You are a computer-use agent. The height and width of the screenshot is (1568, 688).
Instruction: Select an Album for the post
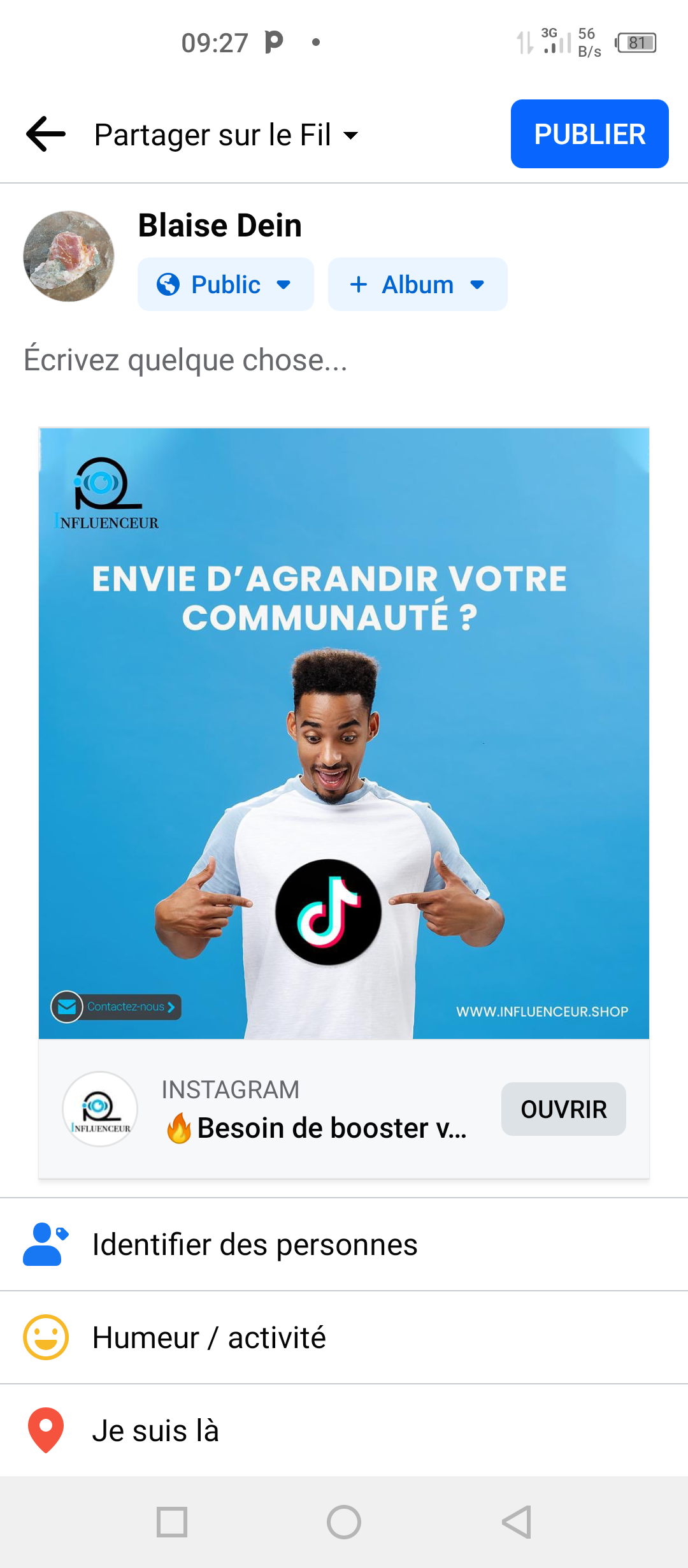417,284
